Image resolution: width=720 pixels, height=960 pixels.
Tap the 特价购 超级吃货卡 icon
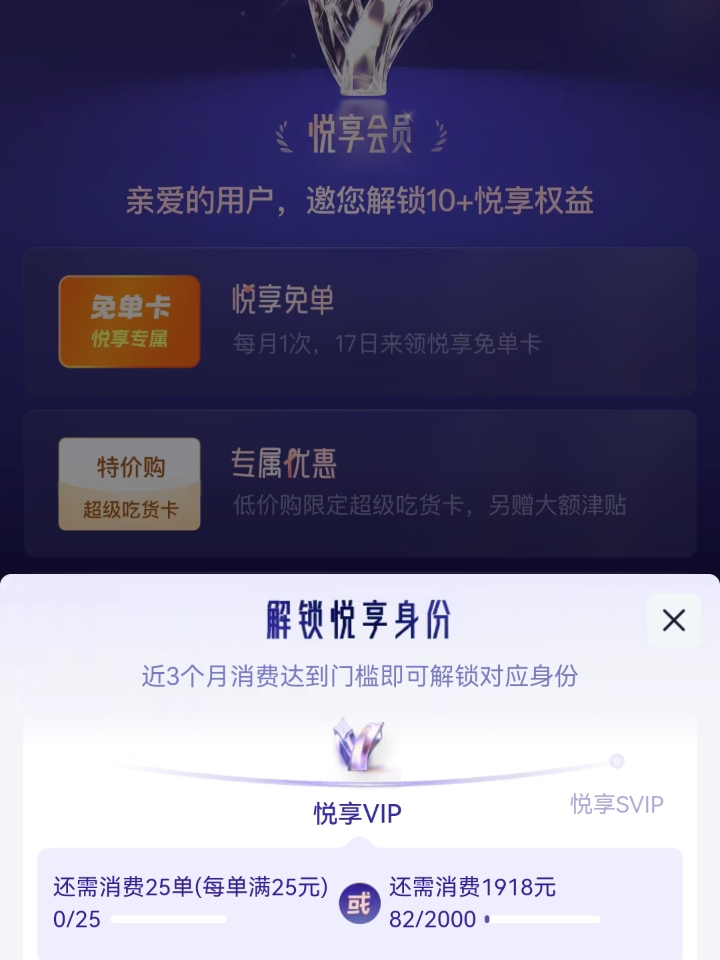129,484
